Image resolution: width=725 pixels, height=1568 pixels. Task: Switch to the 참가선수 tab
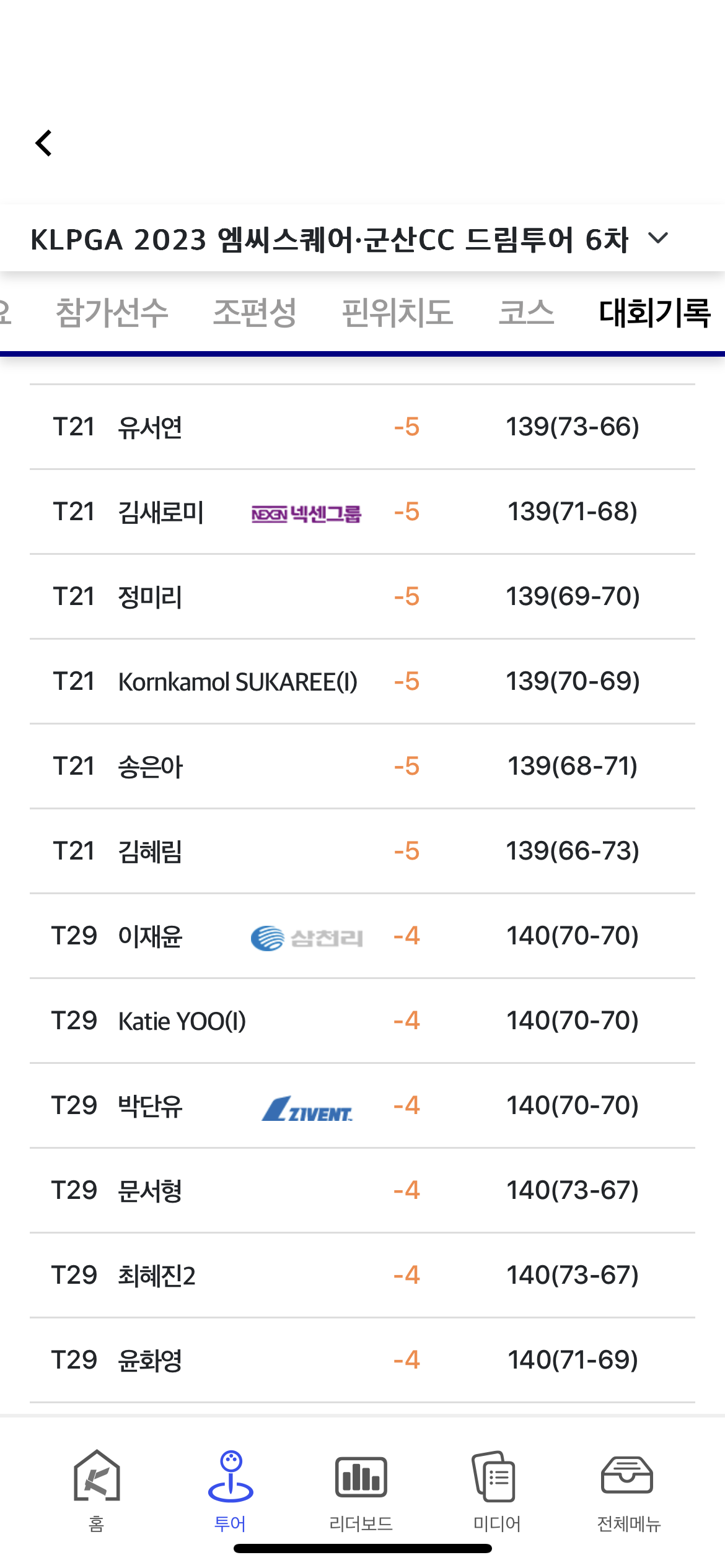click(112, 312)
